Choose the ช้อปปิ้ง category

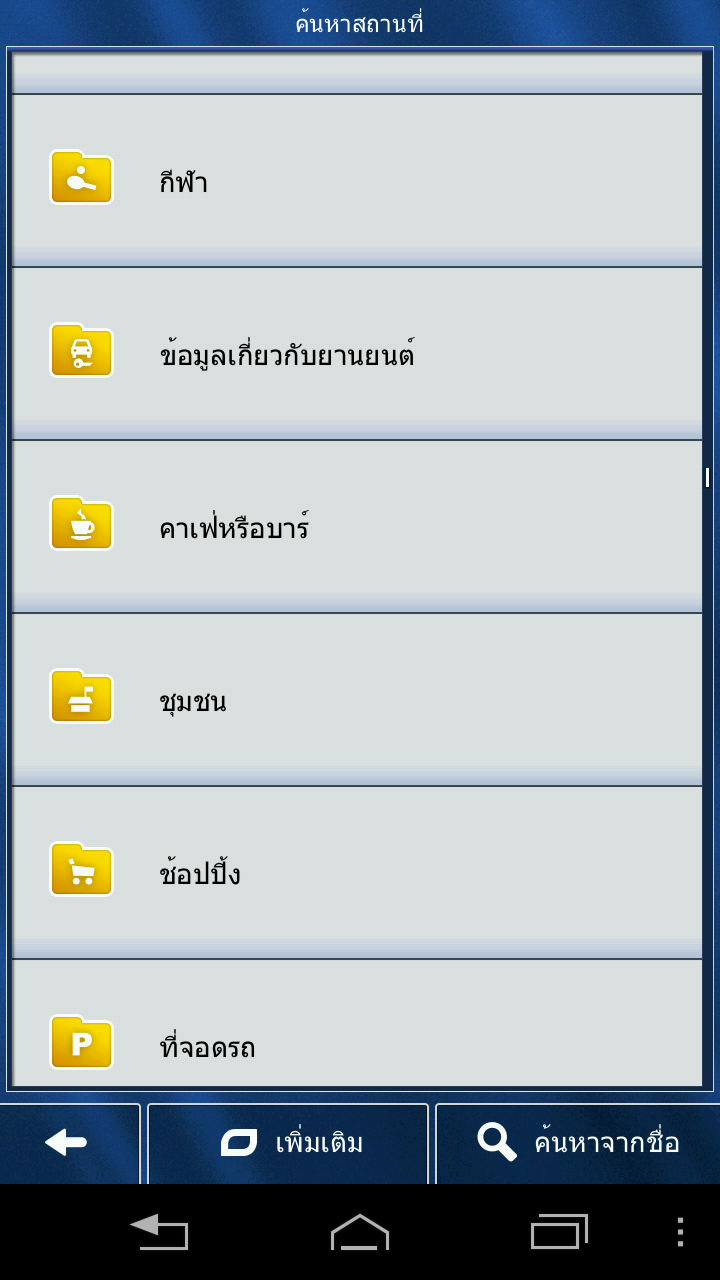[x=357, y=872]
